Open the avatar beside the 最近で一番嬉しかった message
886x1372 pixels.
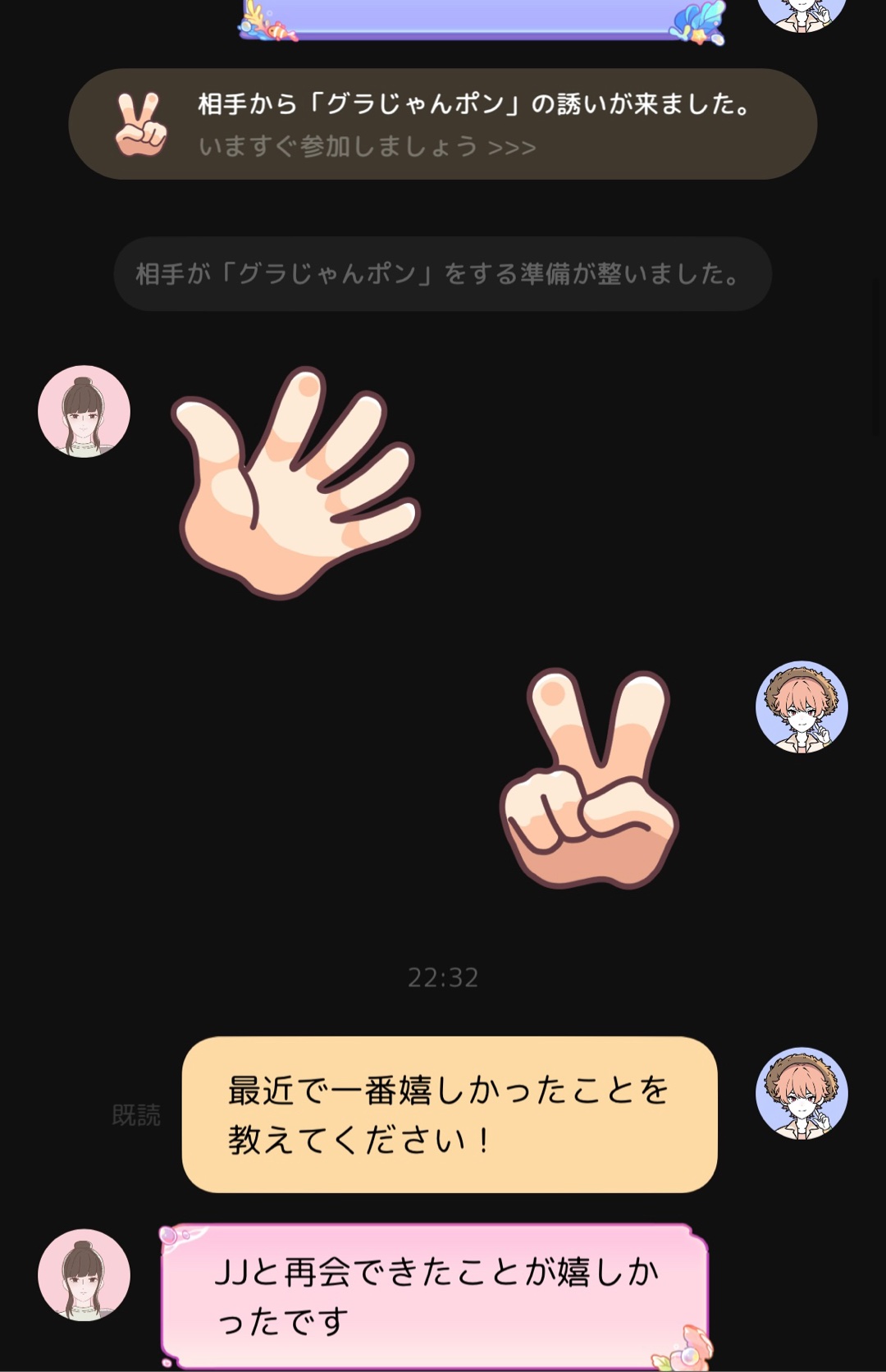801,1093
